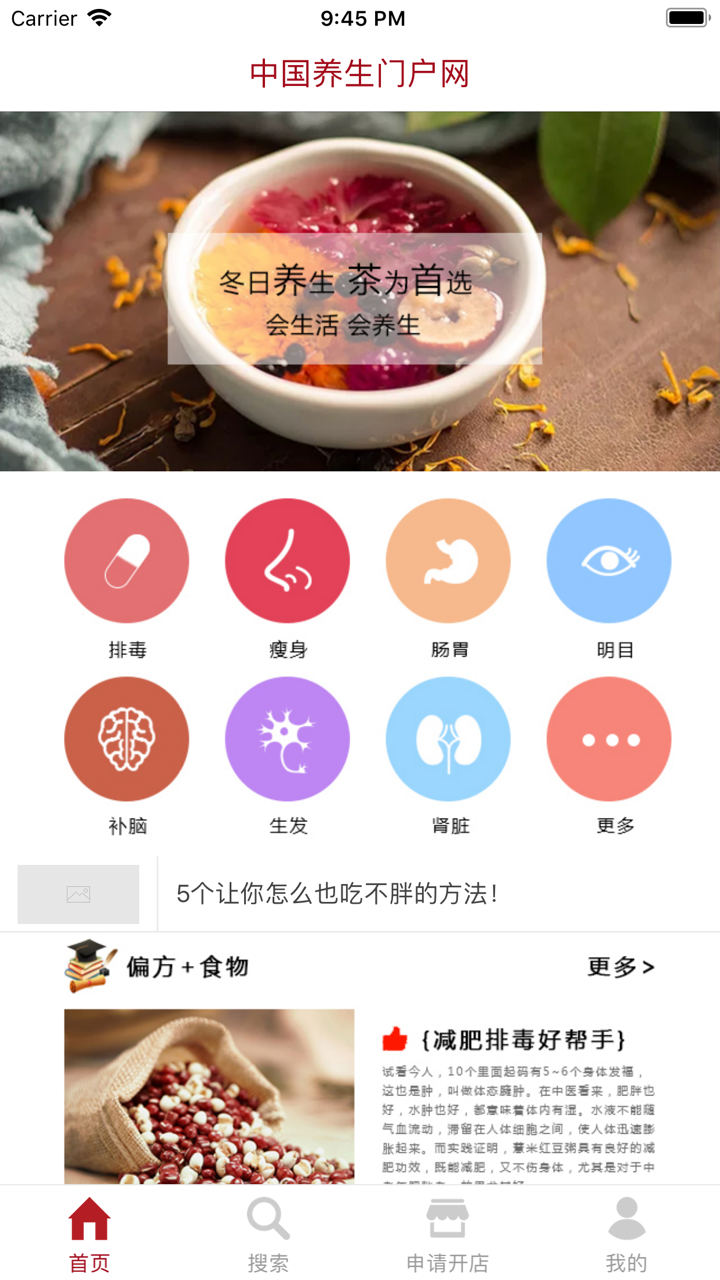The image size is (720, 1280).
Task: Tap the 生发 hair growth neuron icon
Action: [287, 738]
